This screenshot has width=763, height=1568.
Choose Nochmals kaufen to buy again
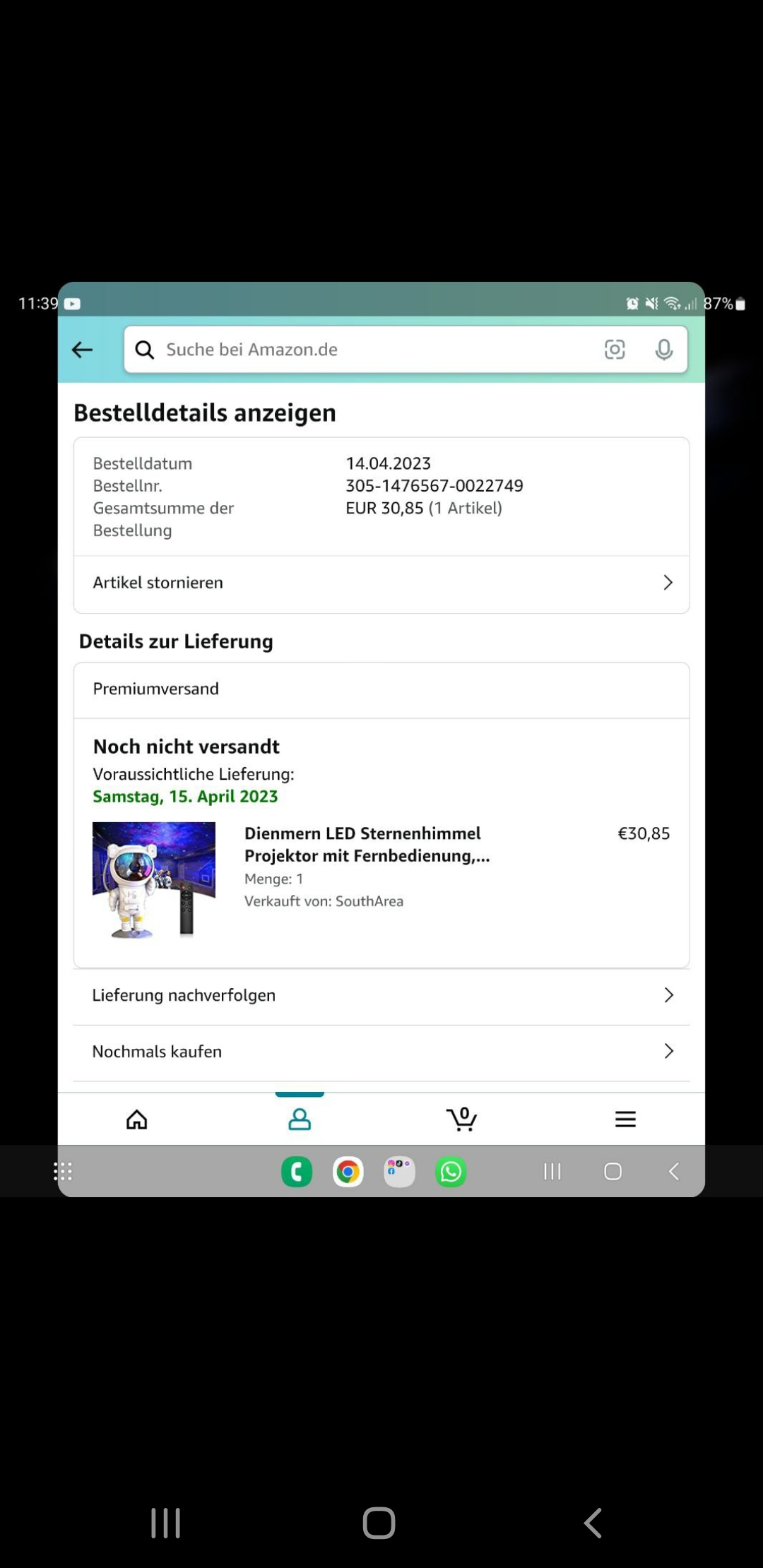click(x=381, y=1052)
